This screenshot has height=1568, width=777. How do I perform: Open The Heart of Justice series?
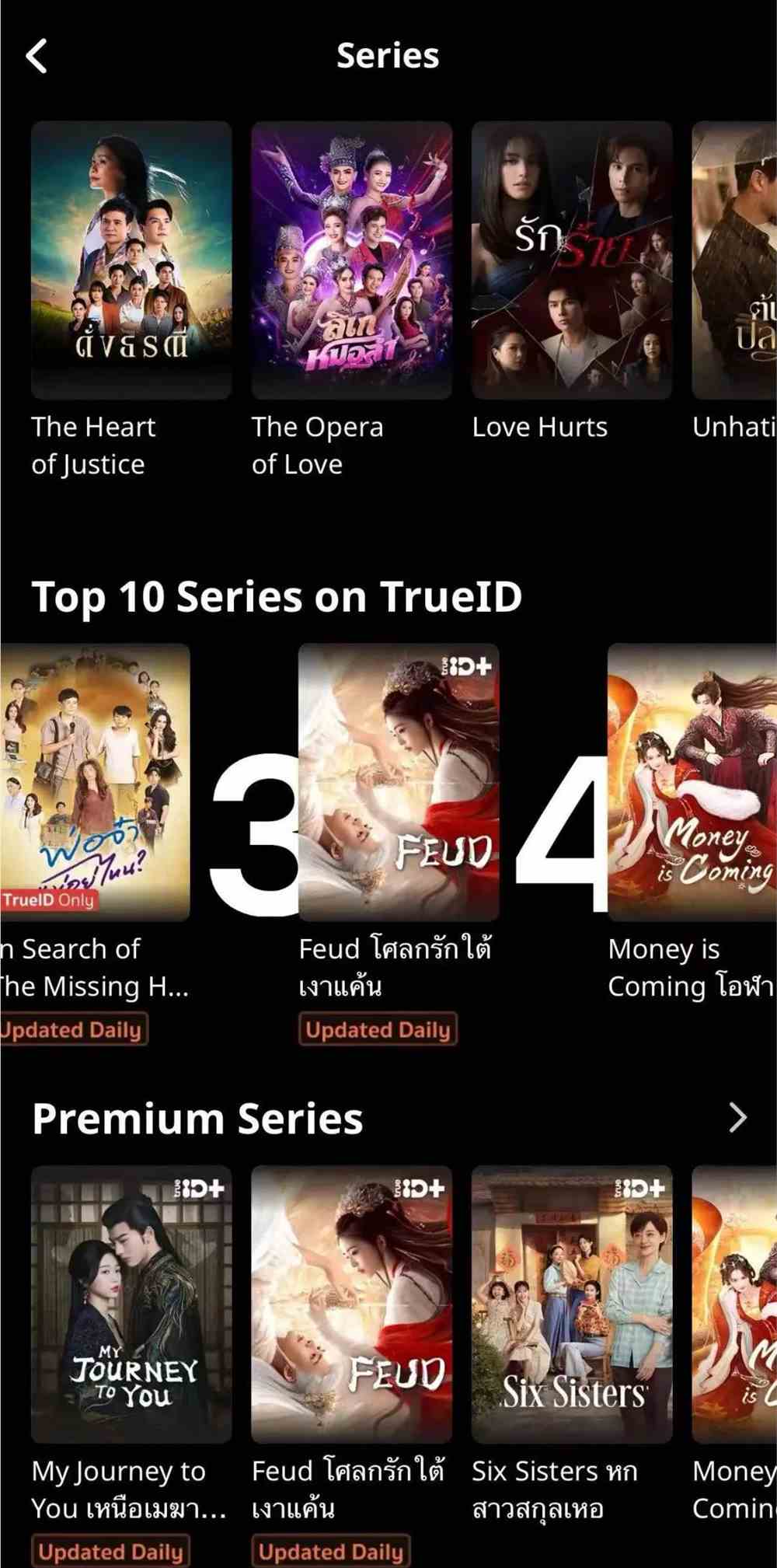point(131,260)
